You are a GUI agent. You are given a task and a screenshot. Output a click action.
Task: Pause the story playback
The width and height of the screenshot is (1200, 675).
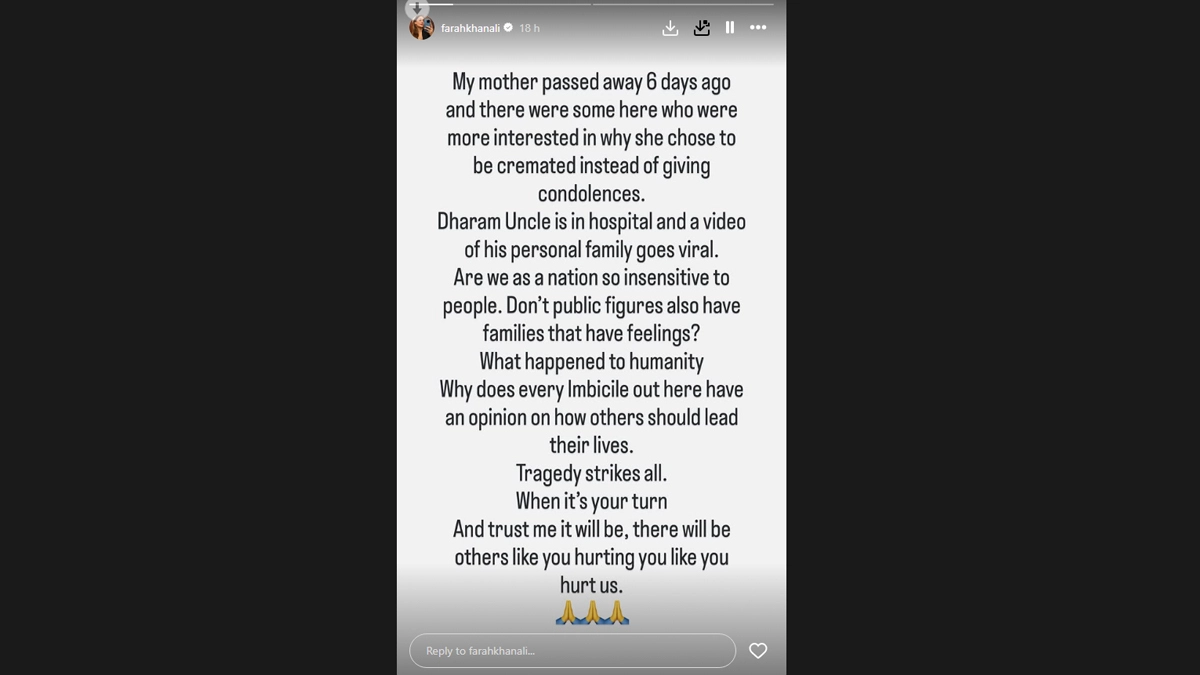pos(730,28)
